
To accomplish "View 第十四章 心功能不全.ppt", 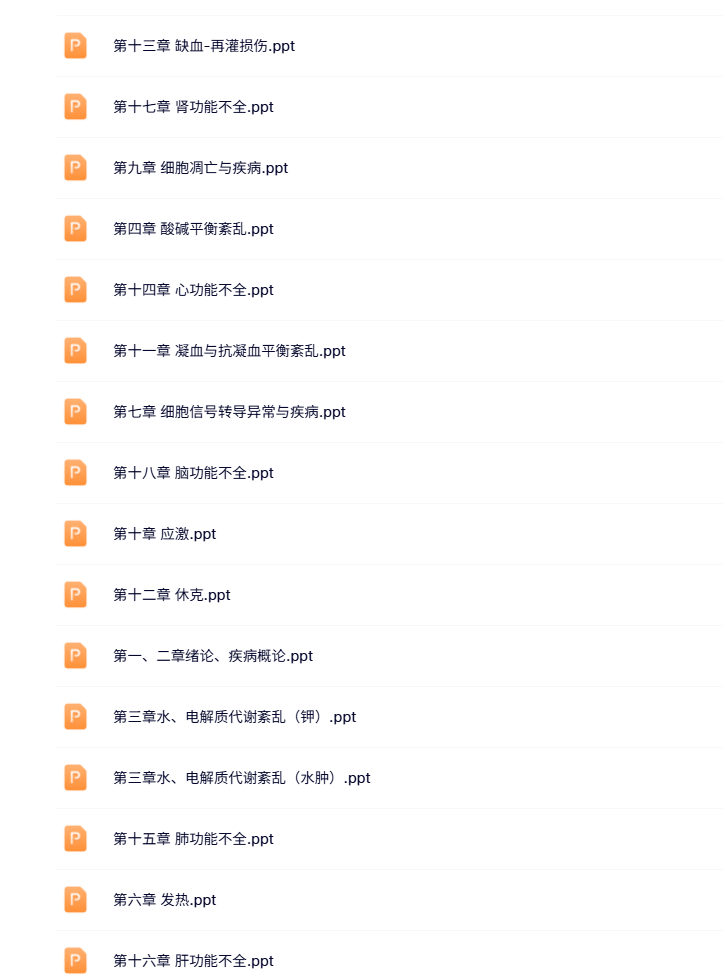I will pos(193,290).
